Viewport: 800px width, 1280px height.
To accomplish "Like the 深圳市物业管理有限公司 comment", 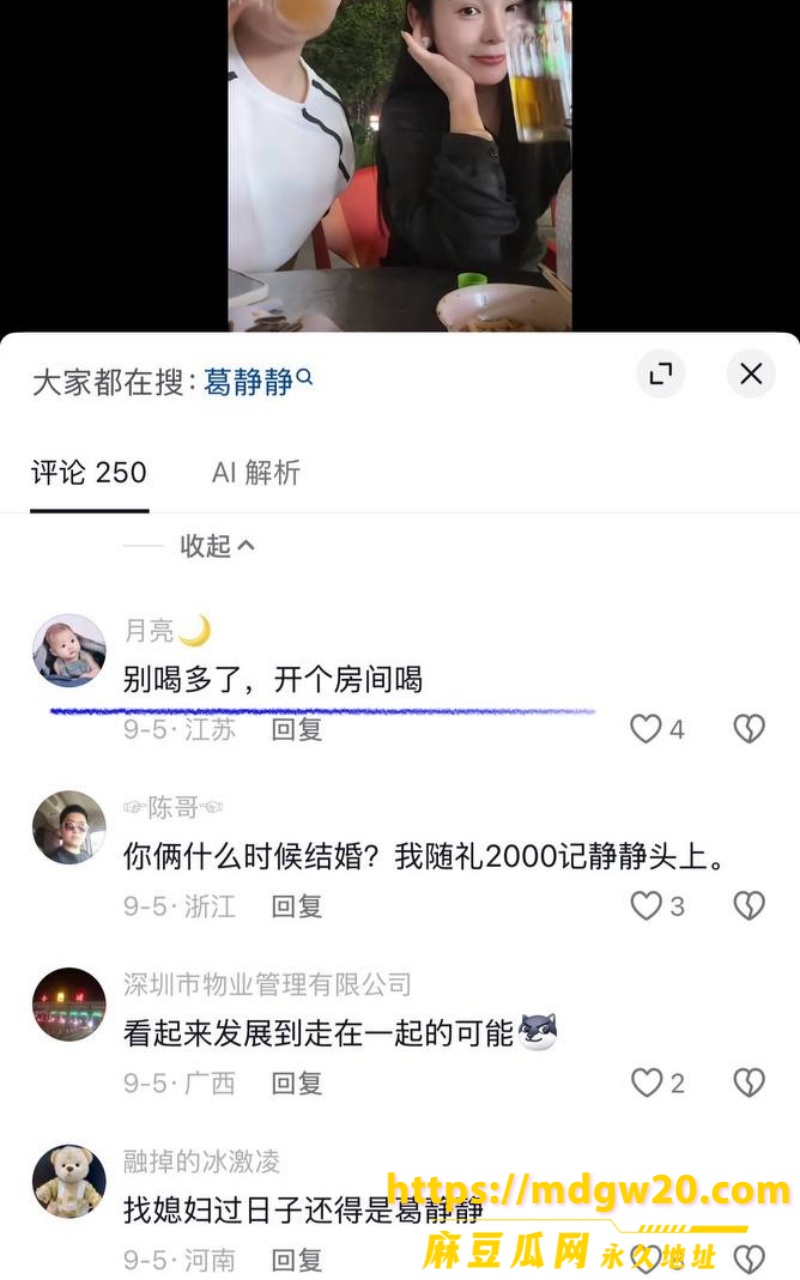I will tap(657, 1082).
